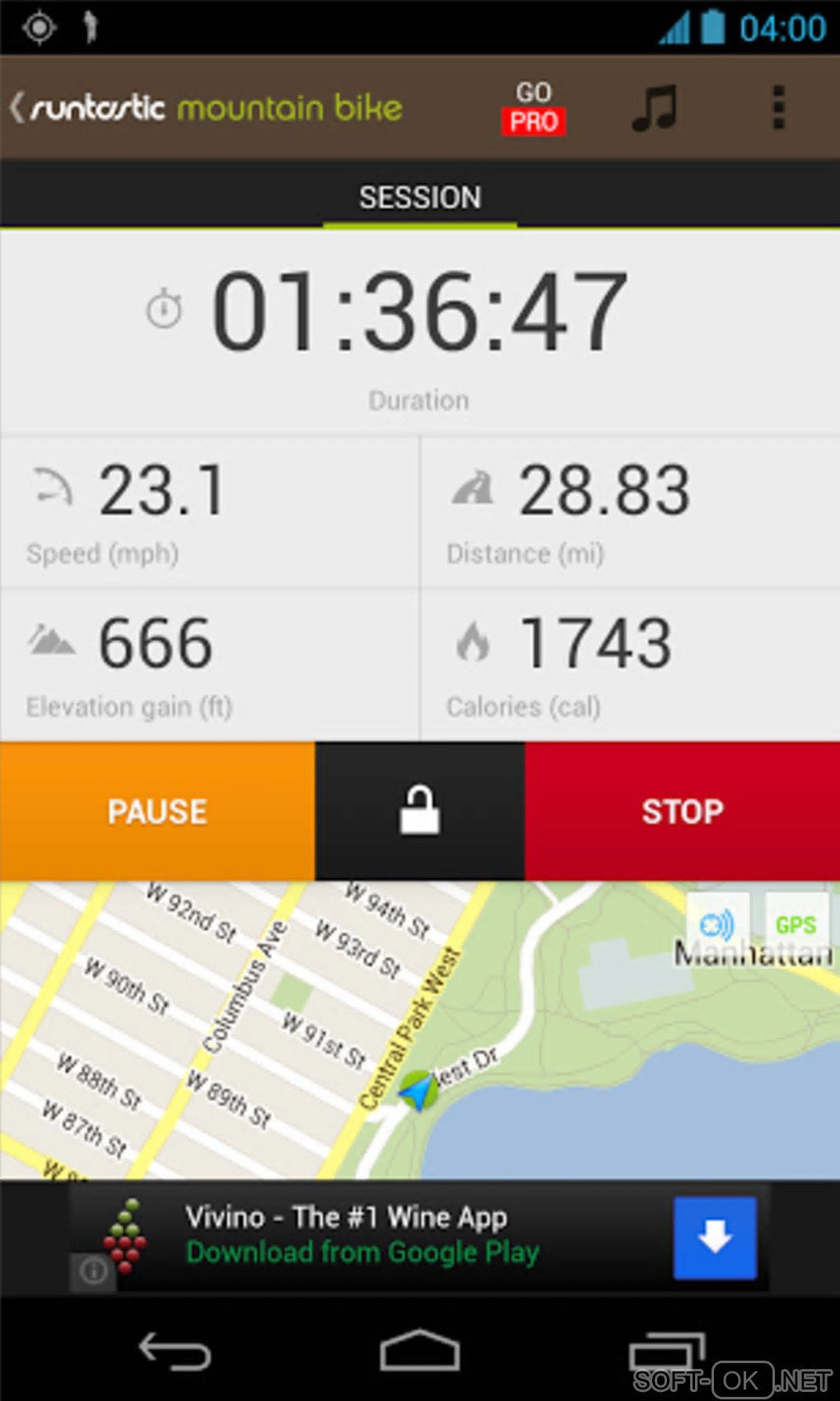Go back via the Runtastic logo arrow
The width and height of the screenshot is (840, 1401).
coord(18,107)
